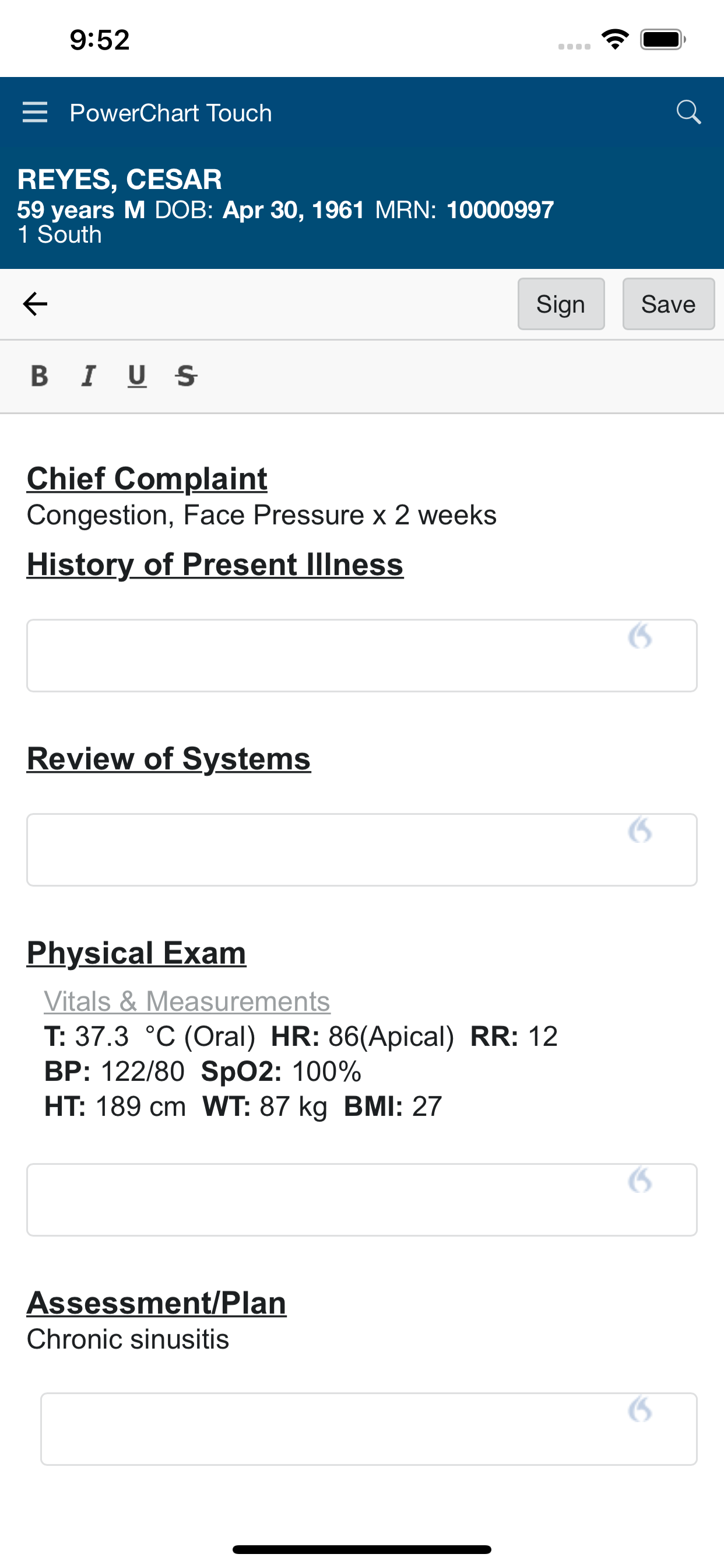Open the hamburger navigation menu
Screen dimensions: 724x1568
coord(34,112)
